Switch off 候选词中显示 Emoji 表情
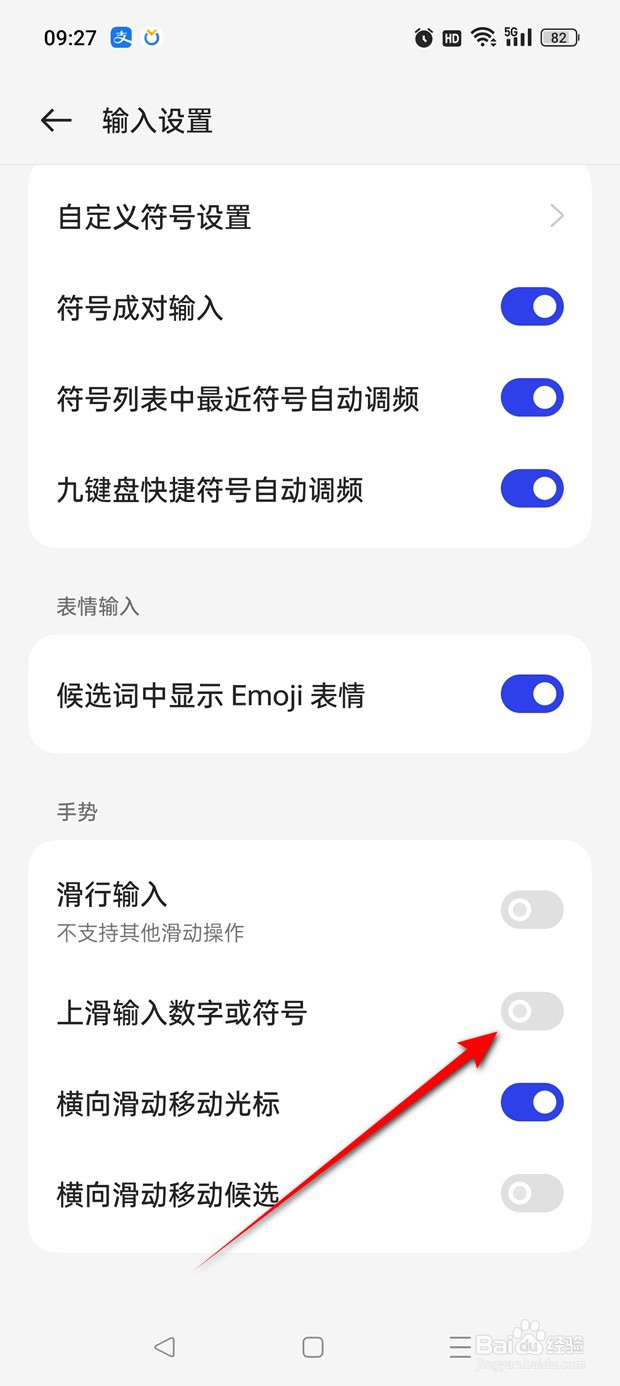620x1386 pixels. tap(532, 694)
